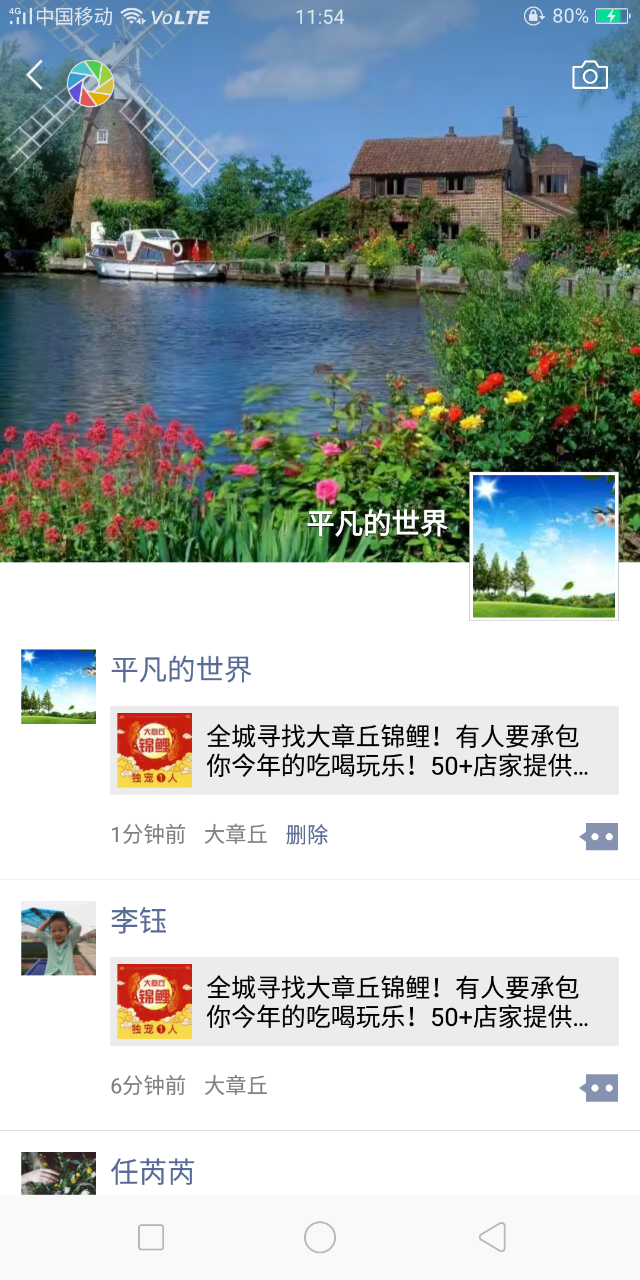
Task: Go back using the top-left arrow
Action: 35,75
